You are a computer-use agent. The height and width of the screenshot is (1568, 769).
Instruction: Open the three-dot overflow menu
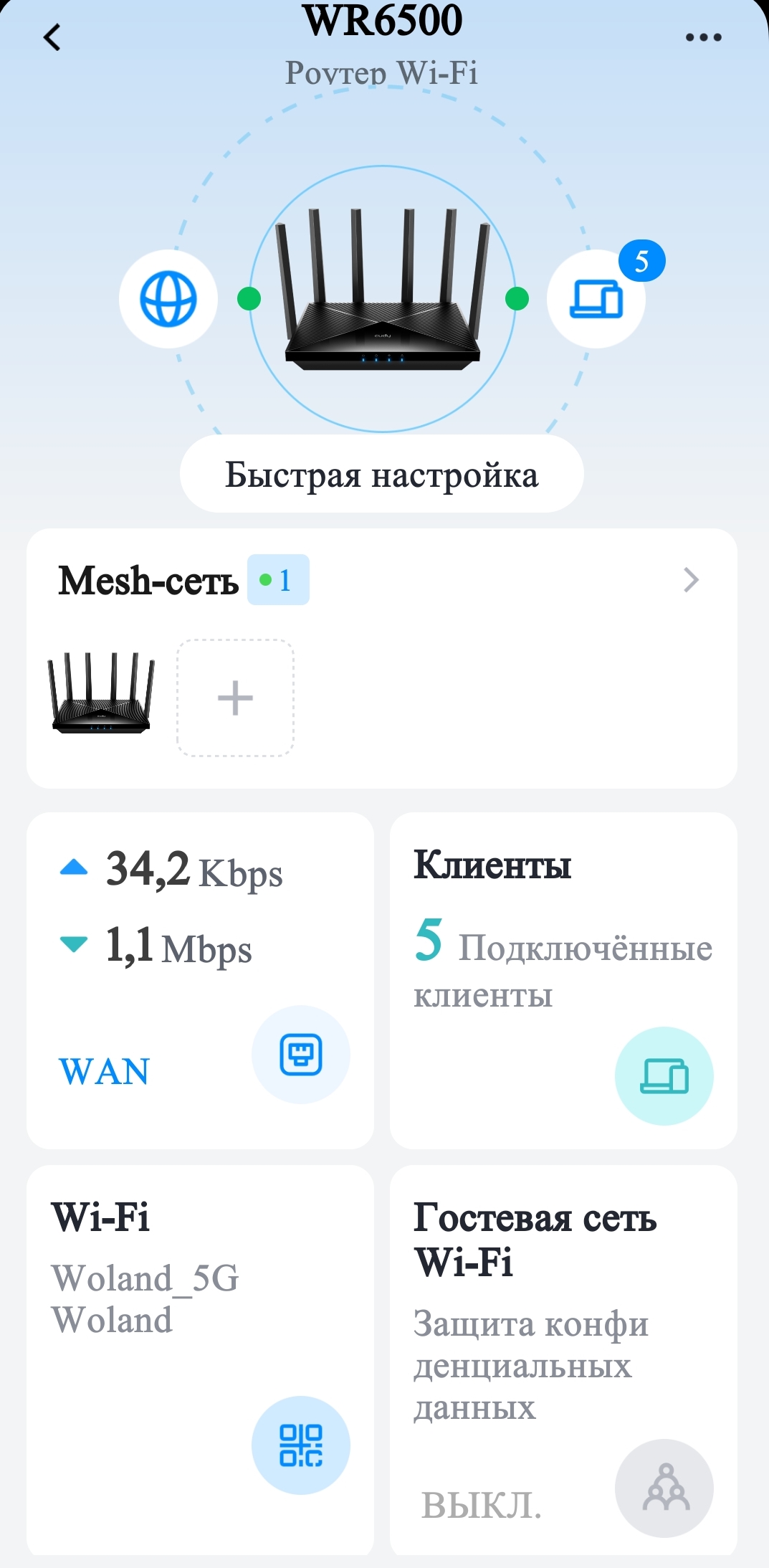click(703, 37)
